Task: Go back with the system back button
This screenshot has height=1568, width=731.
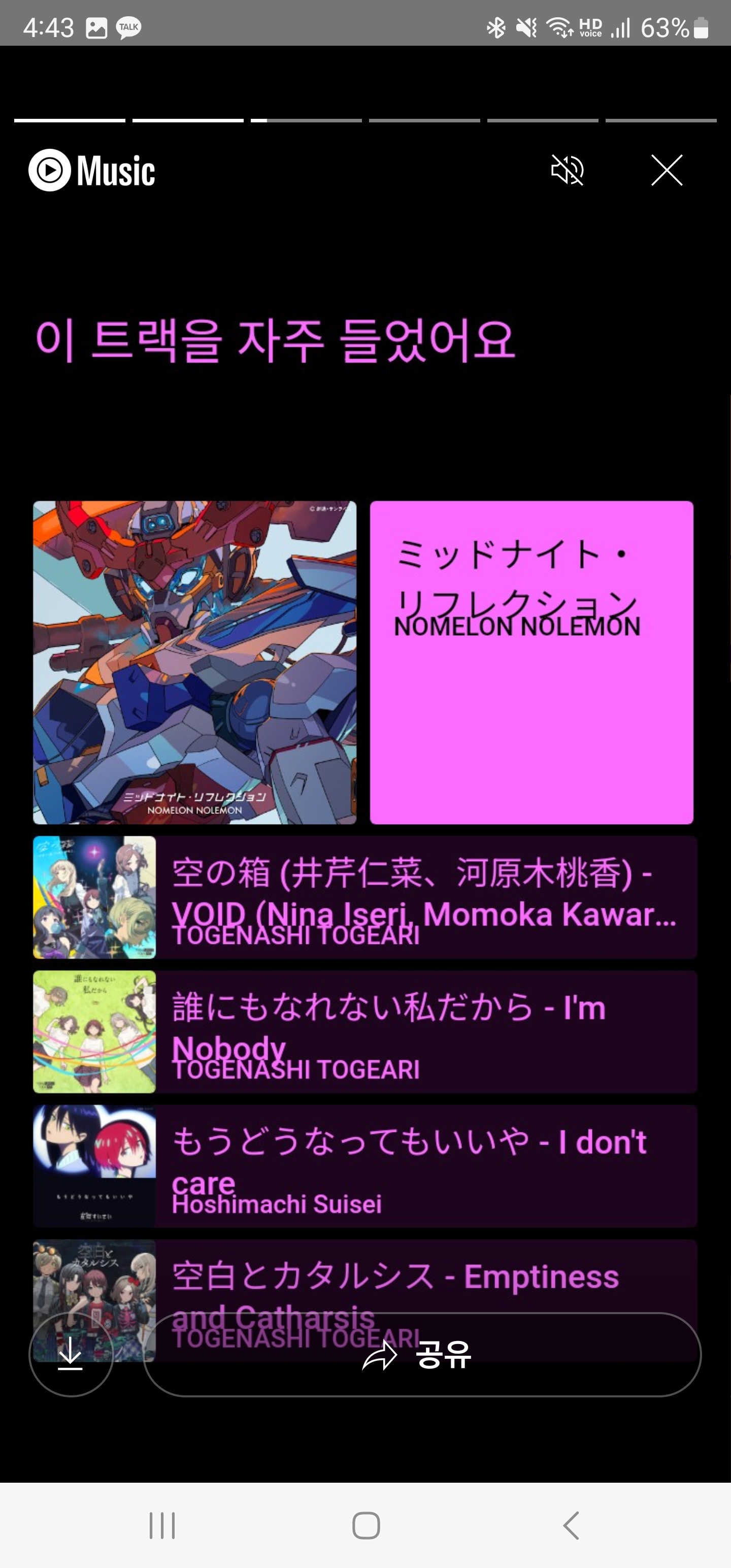Action: point(571,1525)
